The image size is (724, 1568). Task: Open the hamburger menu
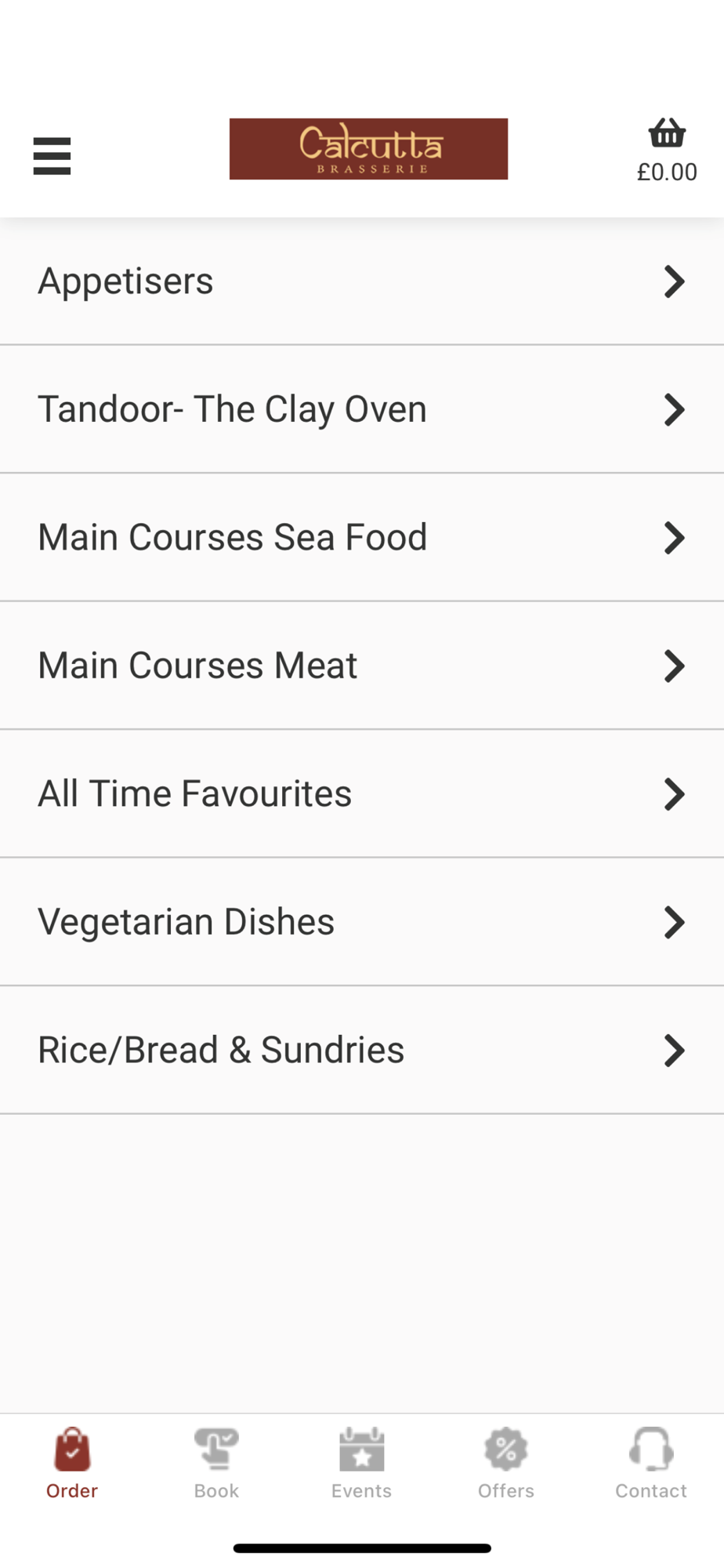coord(52,156)
